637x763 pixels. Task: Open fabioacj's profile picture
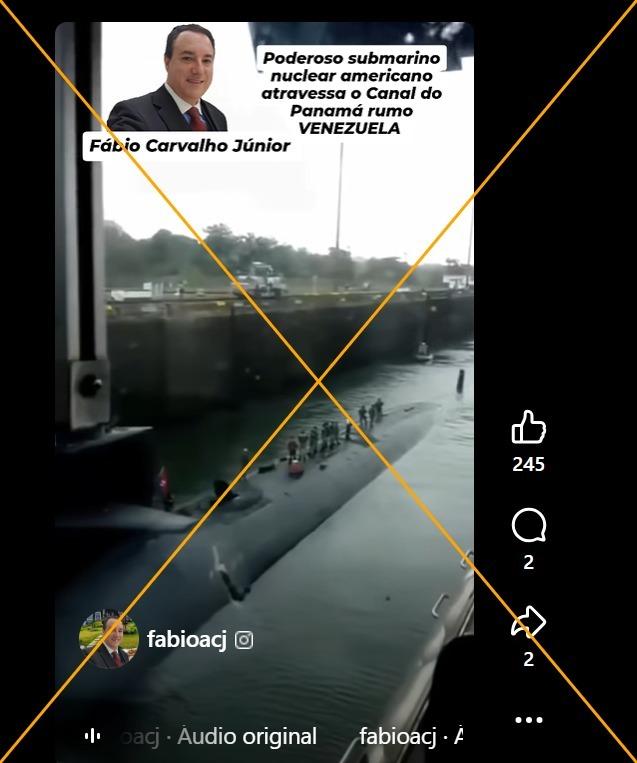(108, 639)
